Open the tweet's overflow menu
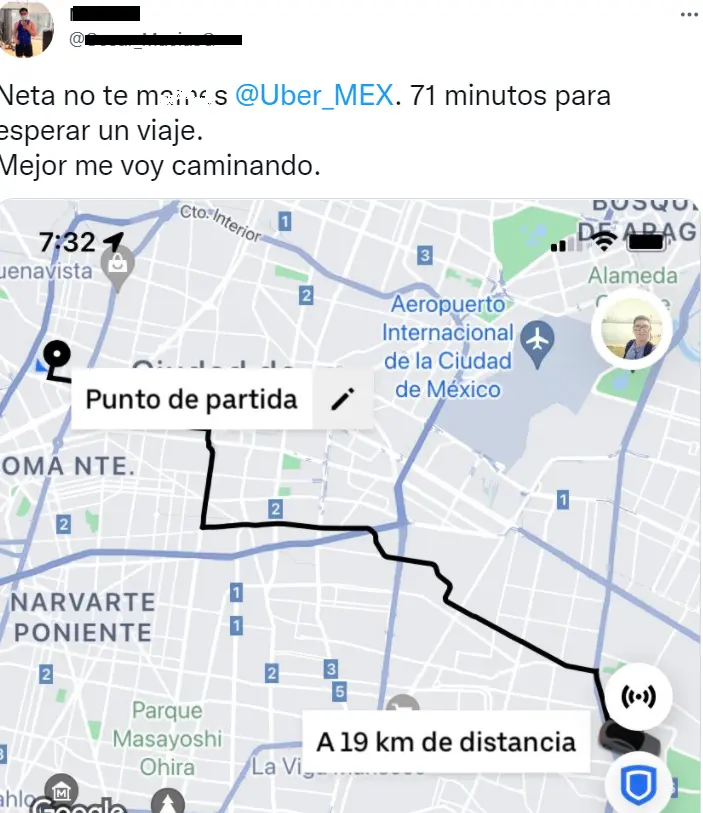The image size is (703, 813). point(689,15)
